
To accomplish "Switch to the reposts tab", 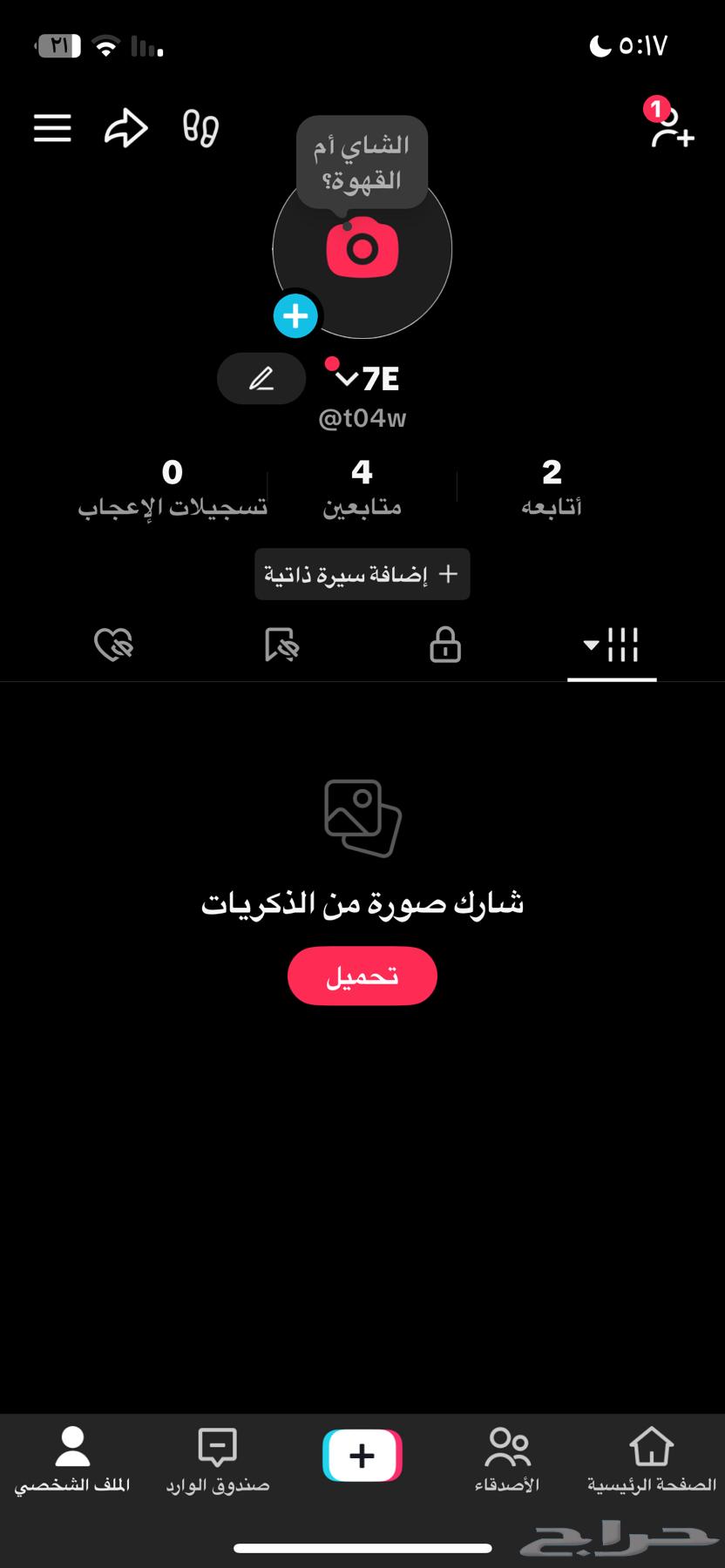I will tap(280, 645).
